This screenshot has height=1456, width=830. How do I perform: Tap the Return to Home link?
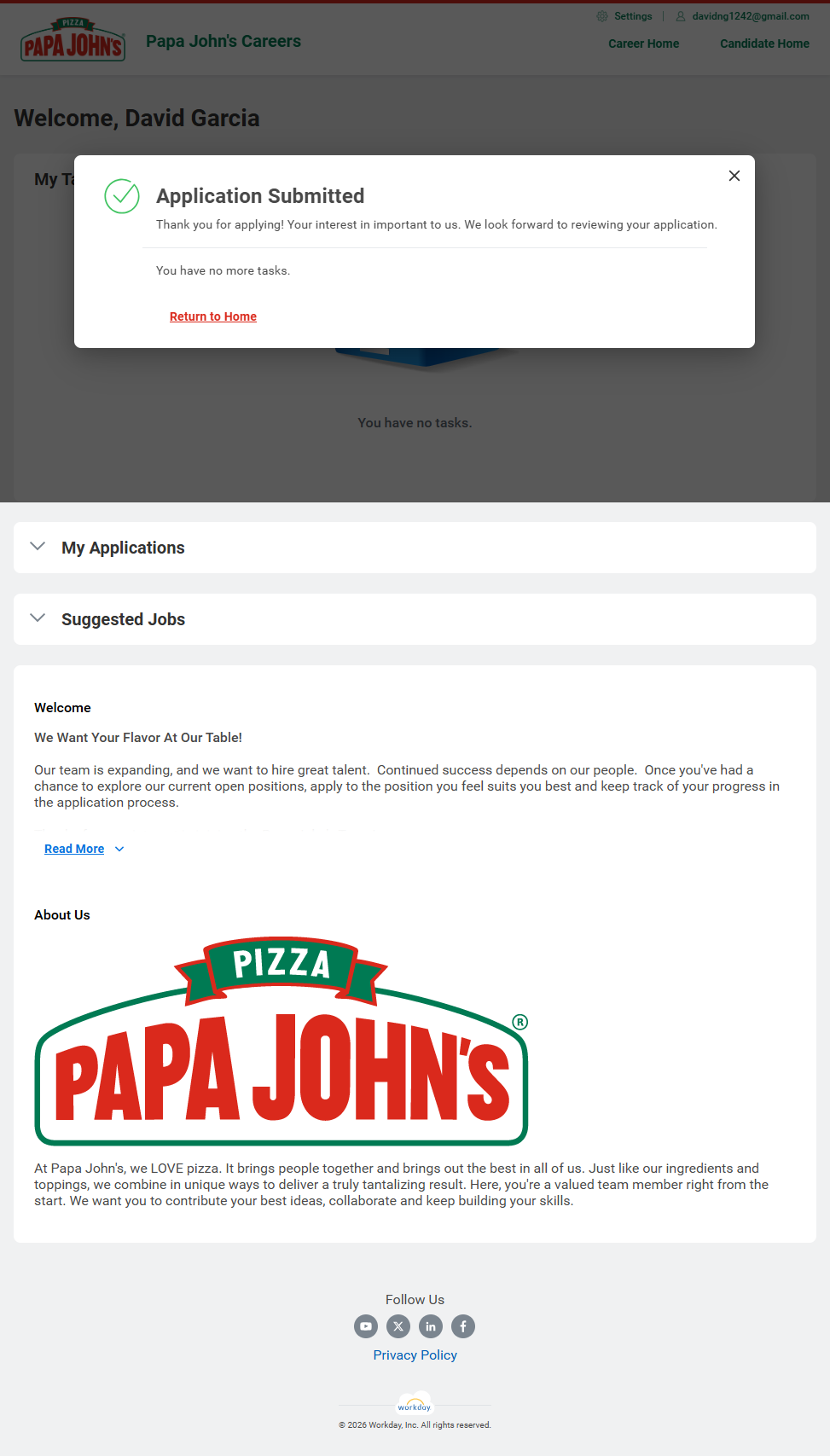[x=213, y=316]
